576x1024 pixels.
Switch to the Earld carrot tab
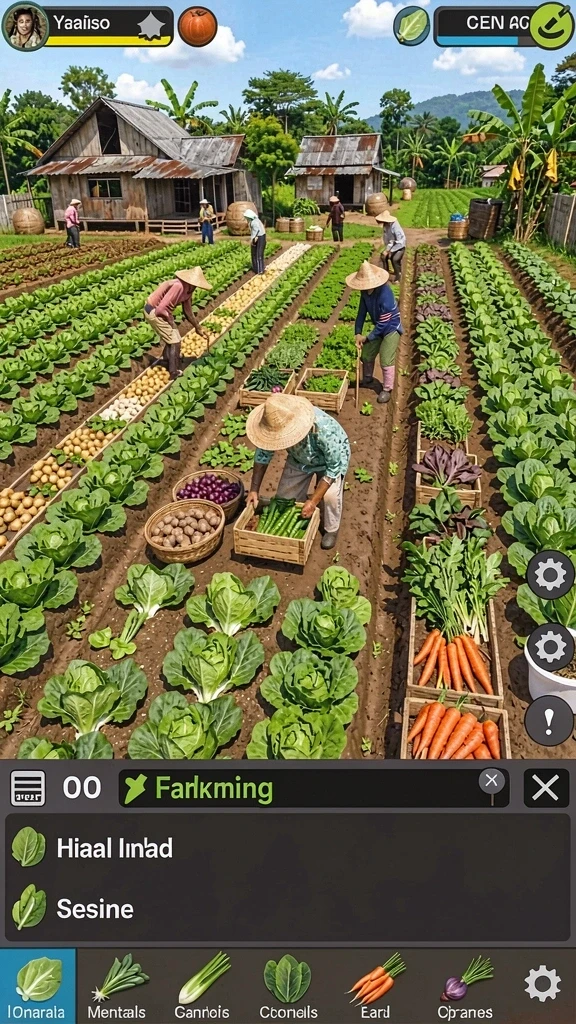tap(376, 986)
